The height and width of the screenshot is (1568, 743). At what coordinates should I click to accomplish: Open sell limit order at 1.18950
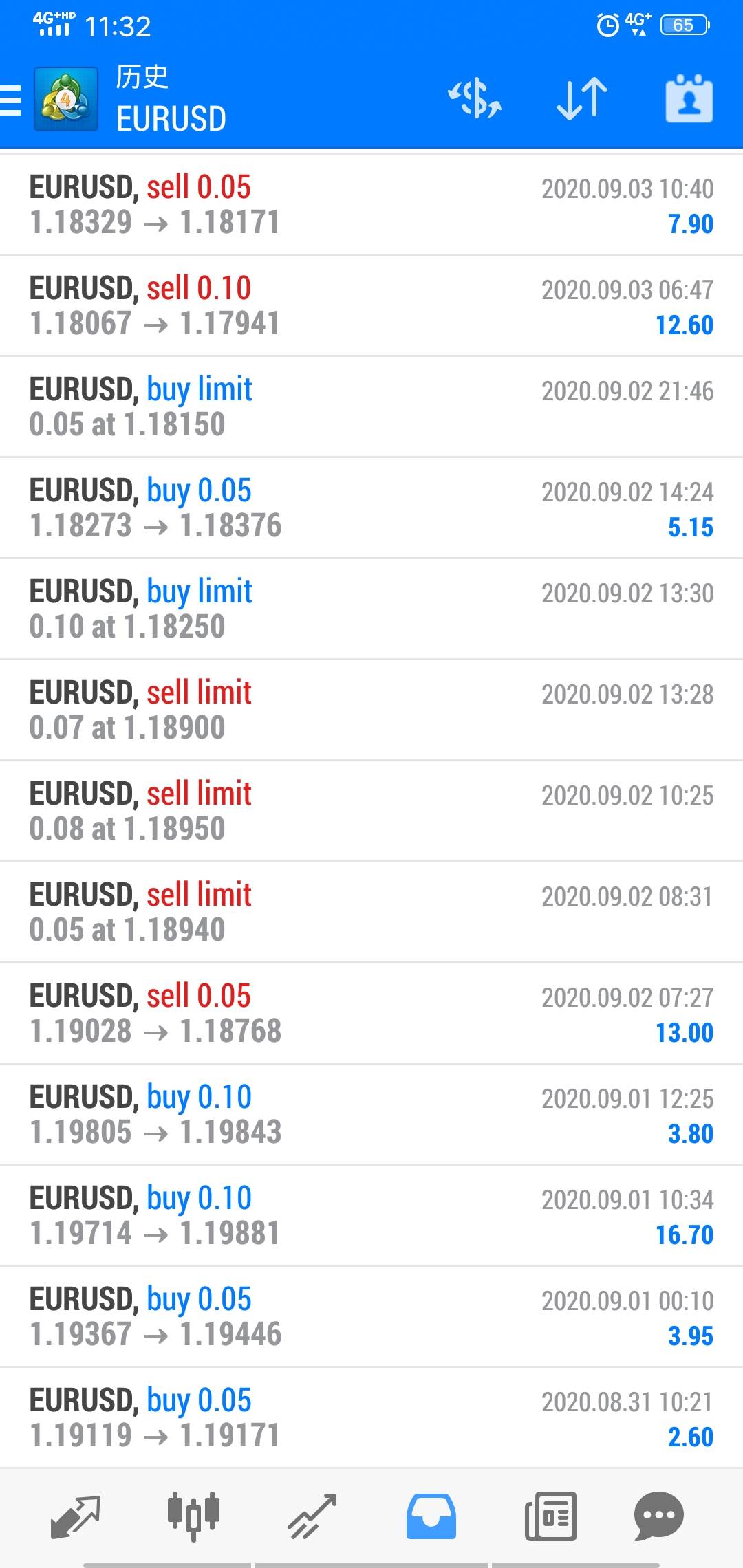click(371, 812)
